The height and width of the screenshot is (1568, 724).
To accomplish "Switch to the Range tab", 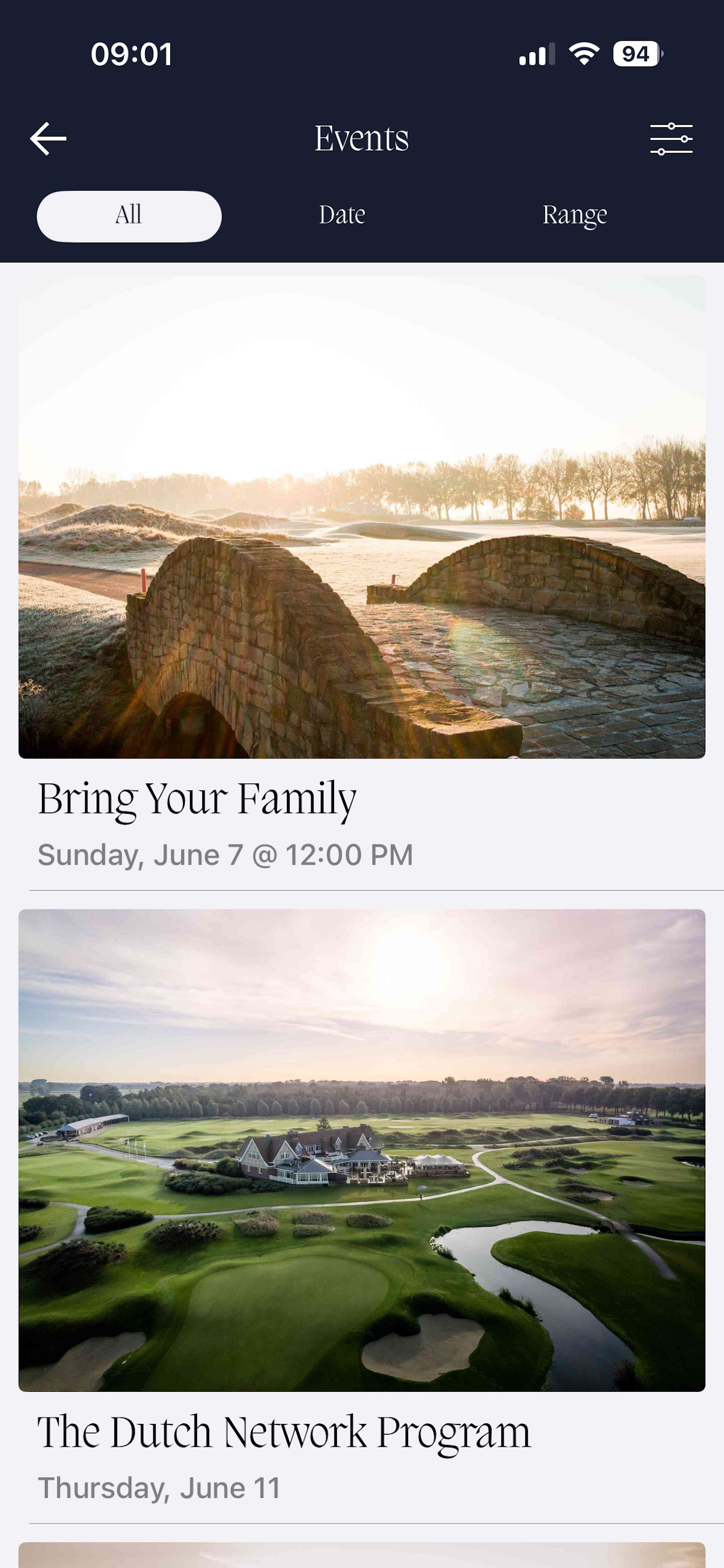I will [574, 215].
